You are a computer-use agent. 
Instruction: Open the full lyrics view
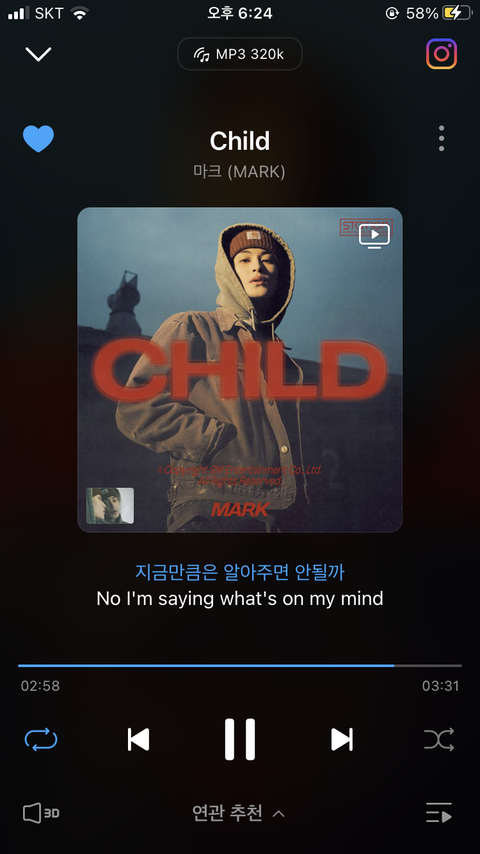240,585
